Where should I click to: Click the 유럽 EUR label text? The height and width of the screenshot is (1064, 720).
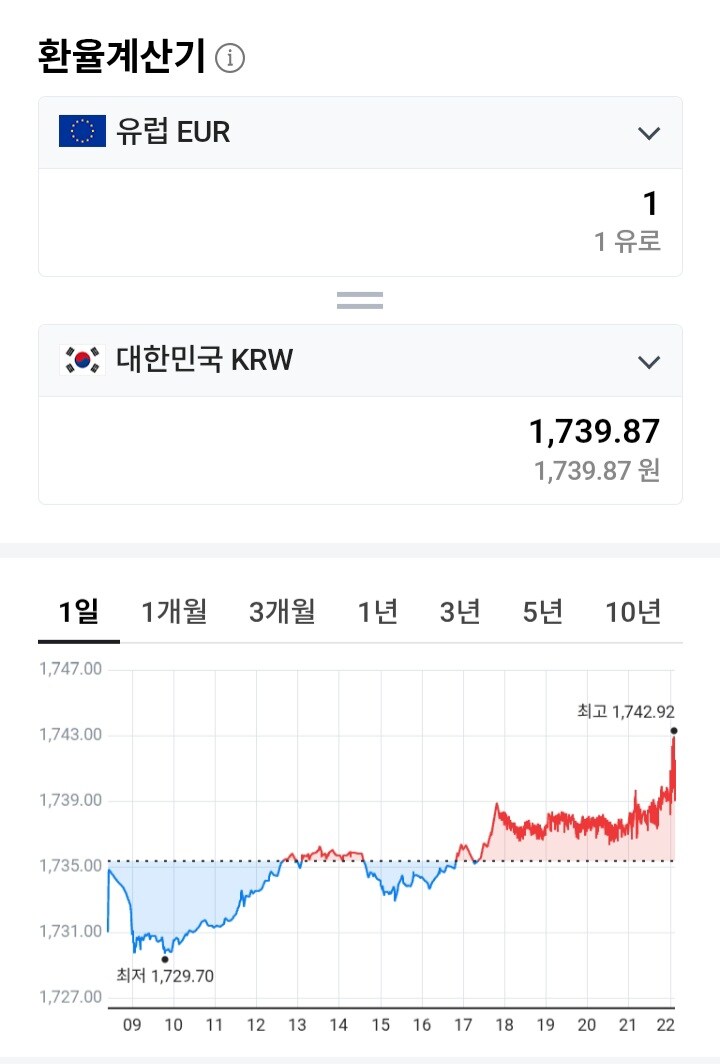(176, 132)
